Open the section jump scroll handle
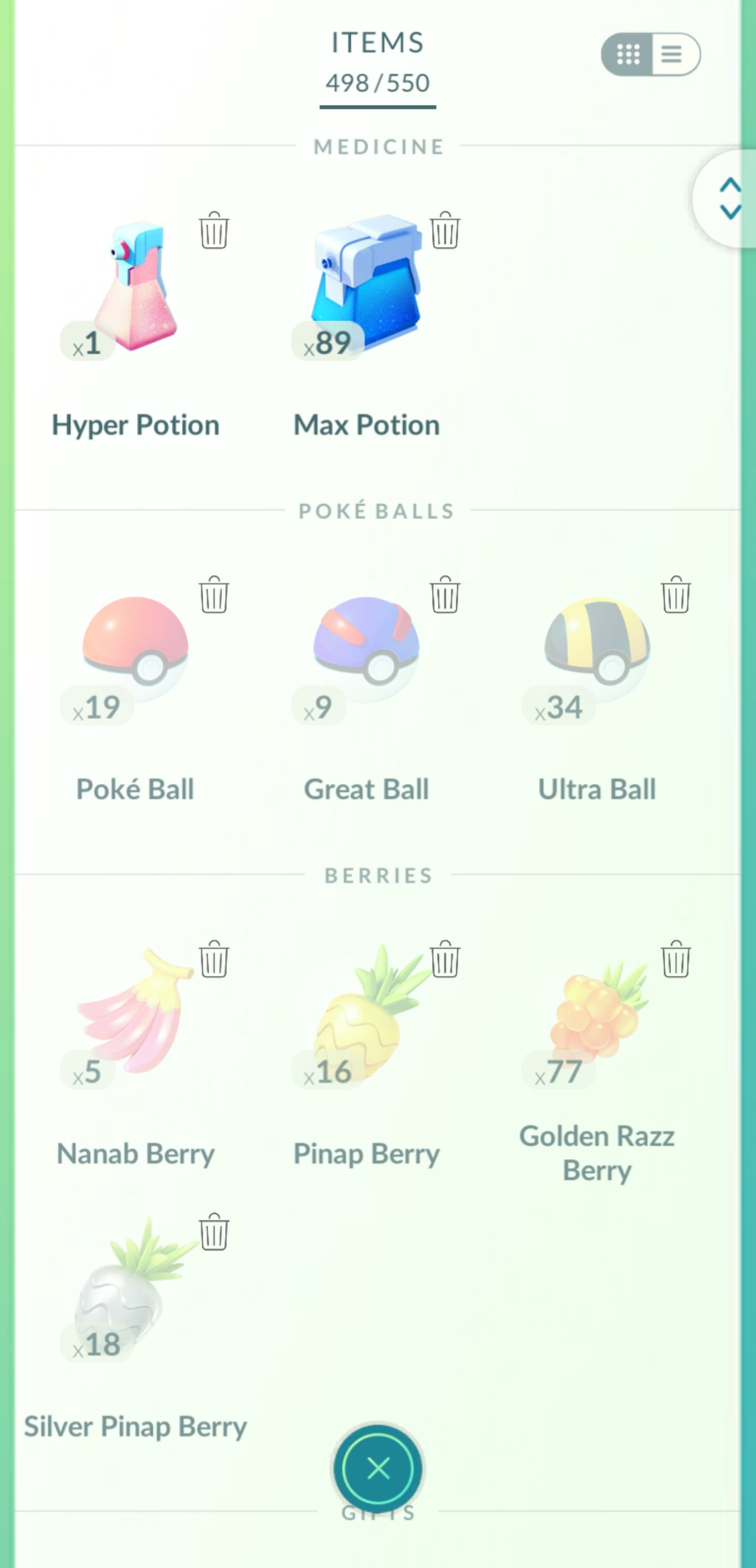 729,198
